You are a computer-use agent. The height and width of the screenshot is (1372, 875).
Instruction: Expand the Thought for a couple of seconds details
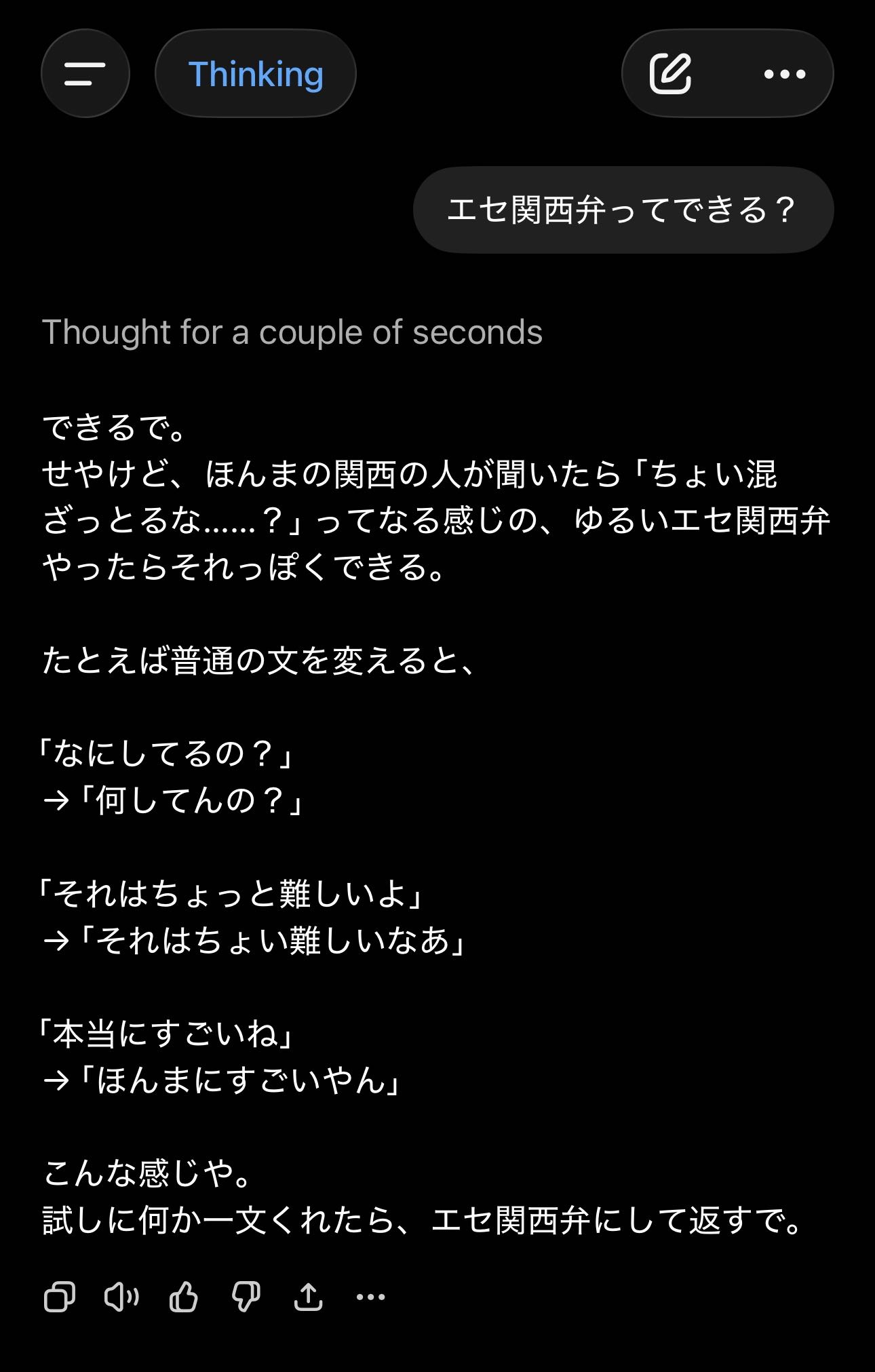(292, 332)
